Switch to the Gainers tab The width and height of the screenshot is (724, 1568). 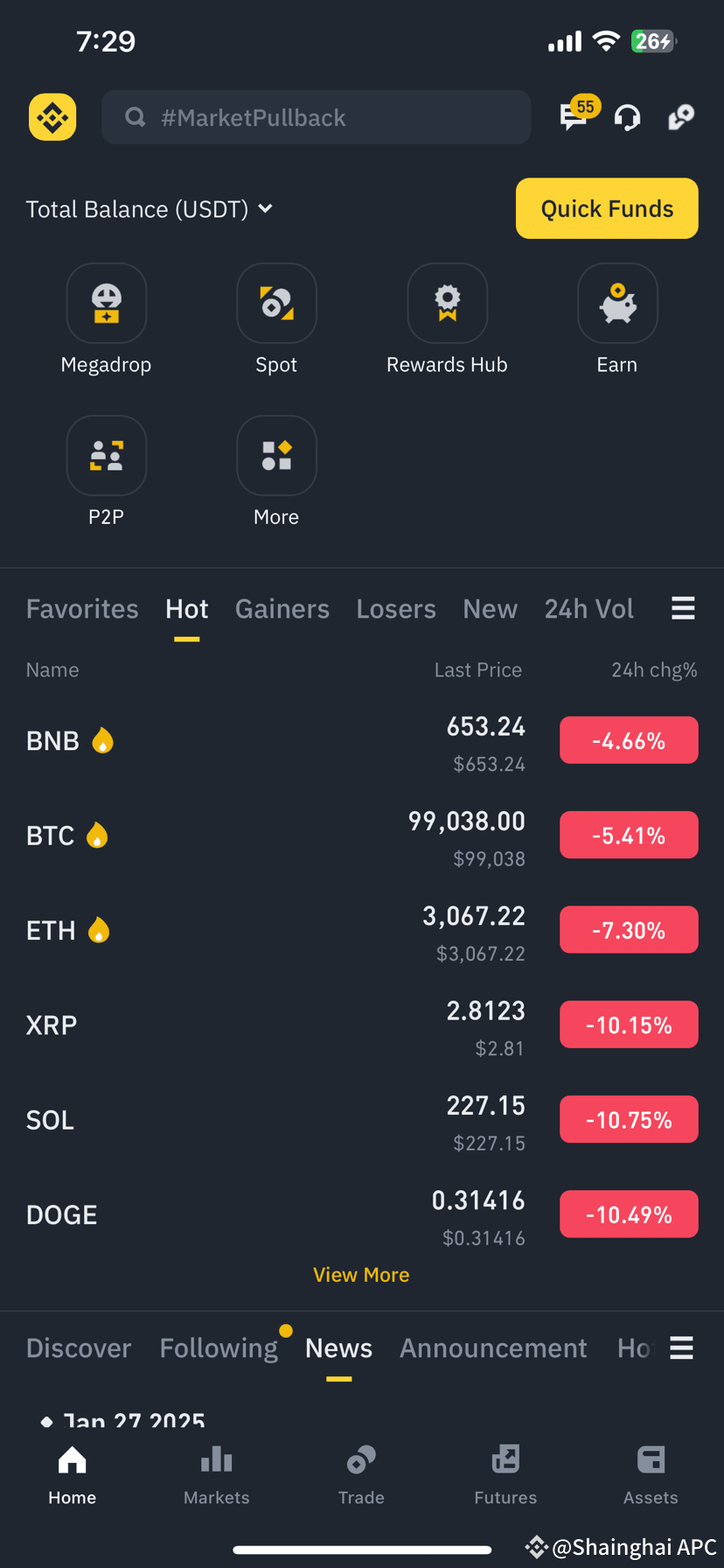[x=282, y=608]
